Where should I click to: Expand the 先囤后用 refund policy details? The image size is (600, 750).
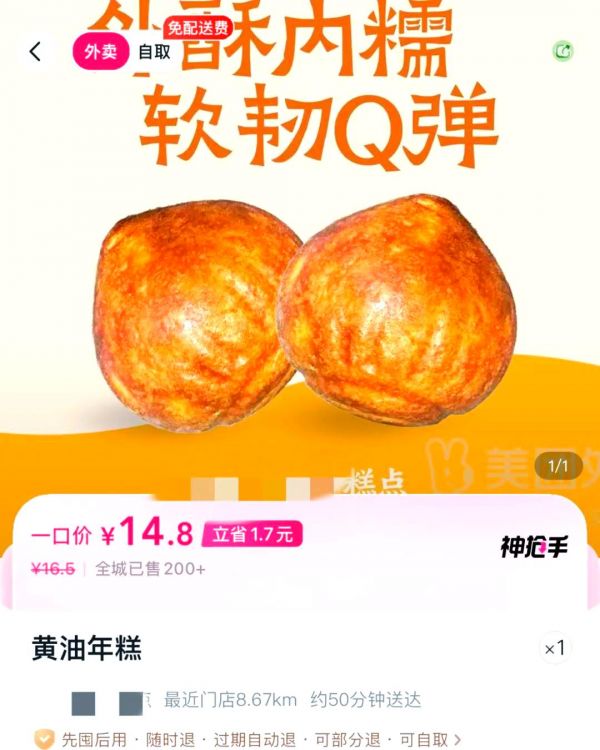point(250,740)
